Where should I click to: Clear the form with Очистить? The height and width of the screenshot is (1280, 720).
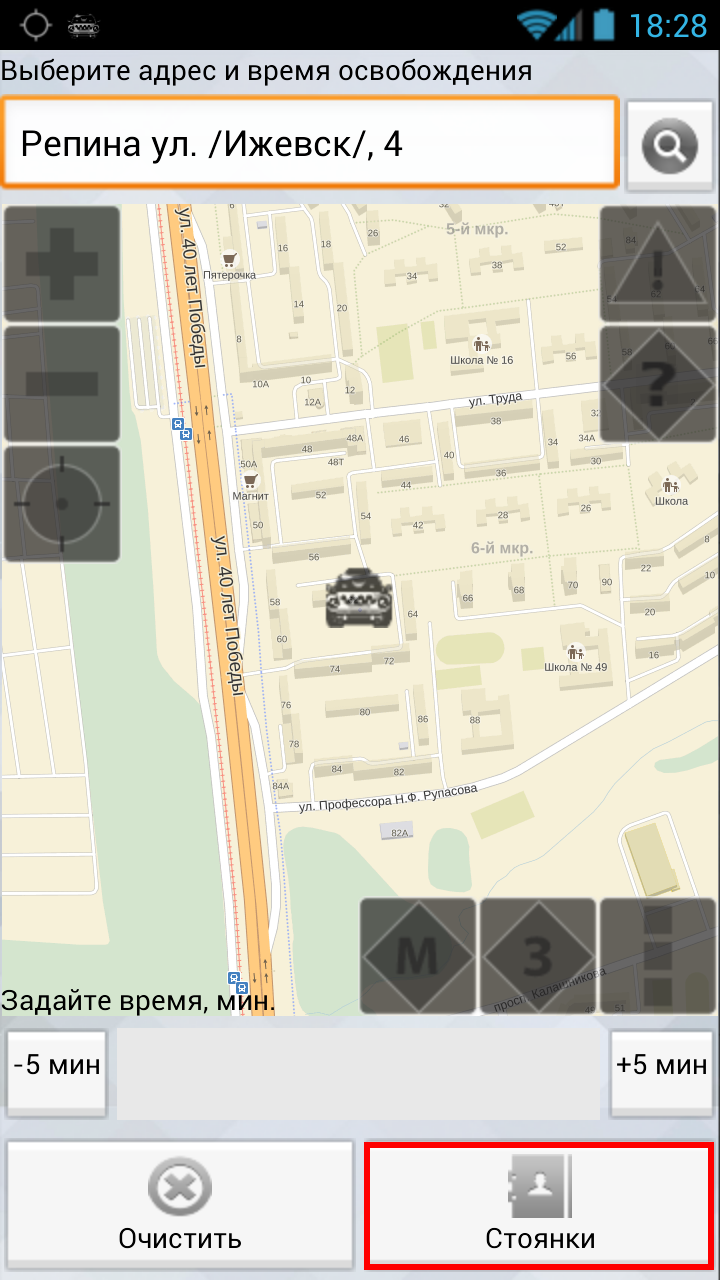[180, 1204]
